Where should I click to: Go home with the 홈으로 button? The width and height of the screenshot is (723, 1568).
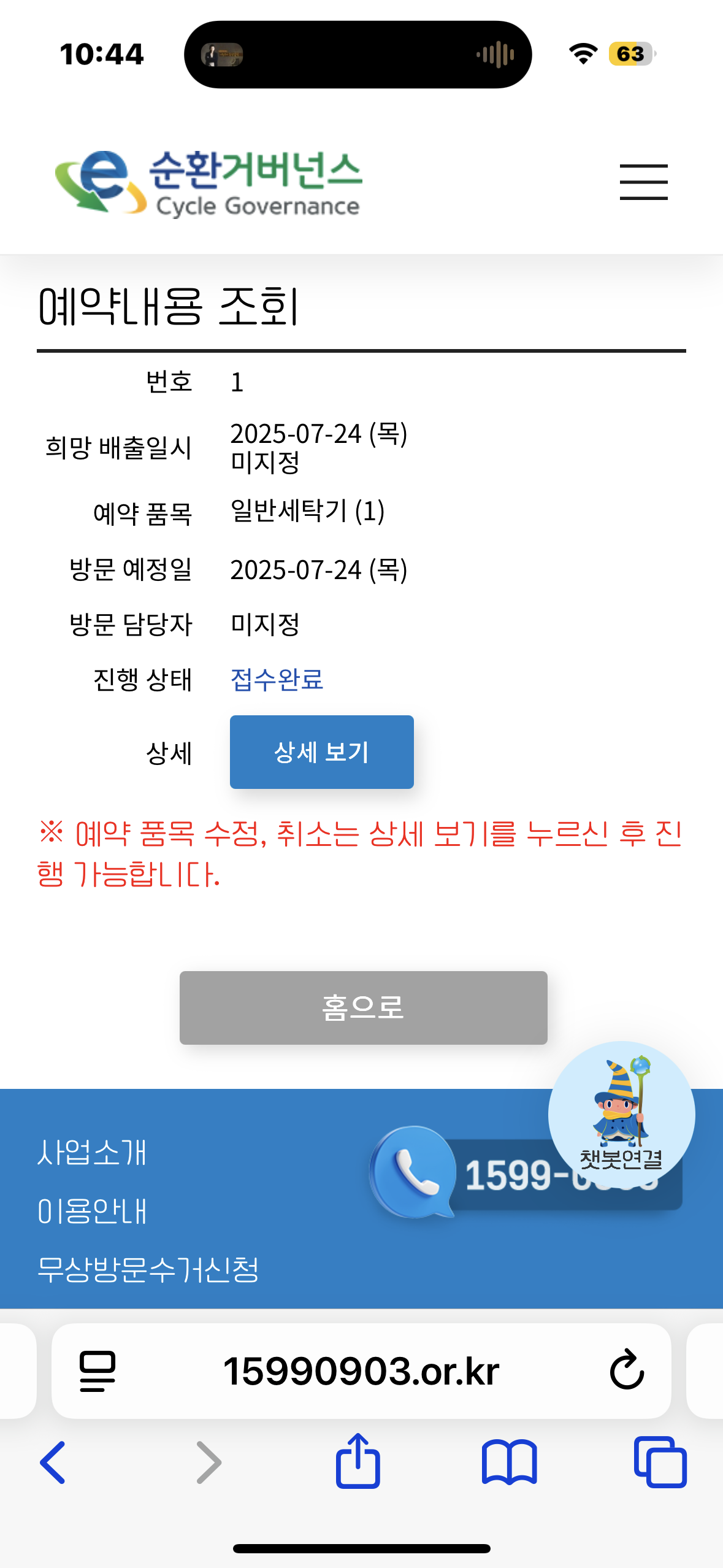click(x=363, y=1007)
